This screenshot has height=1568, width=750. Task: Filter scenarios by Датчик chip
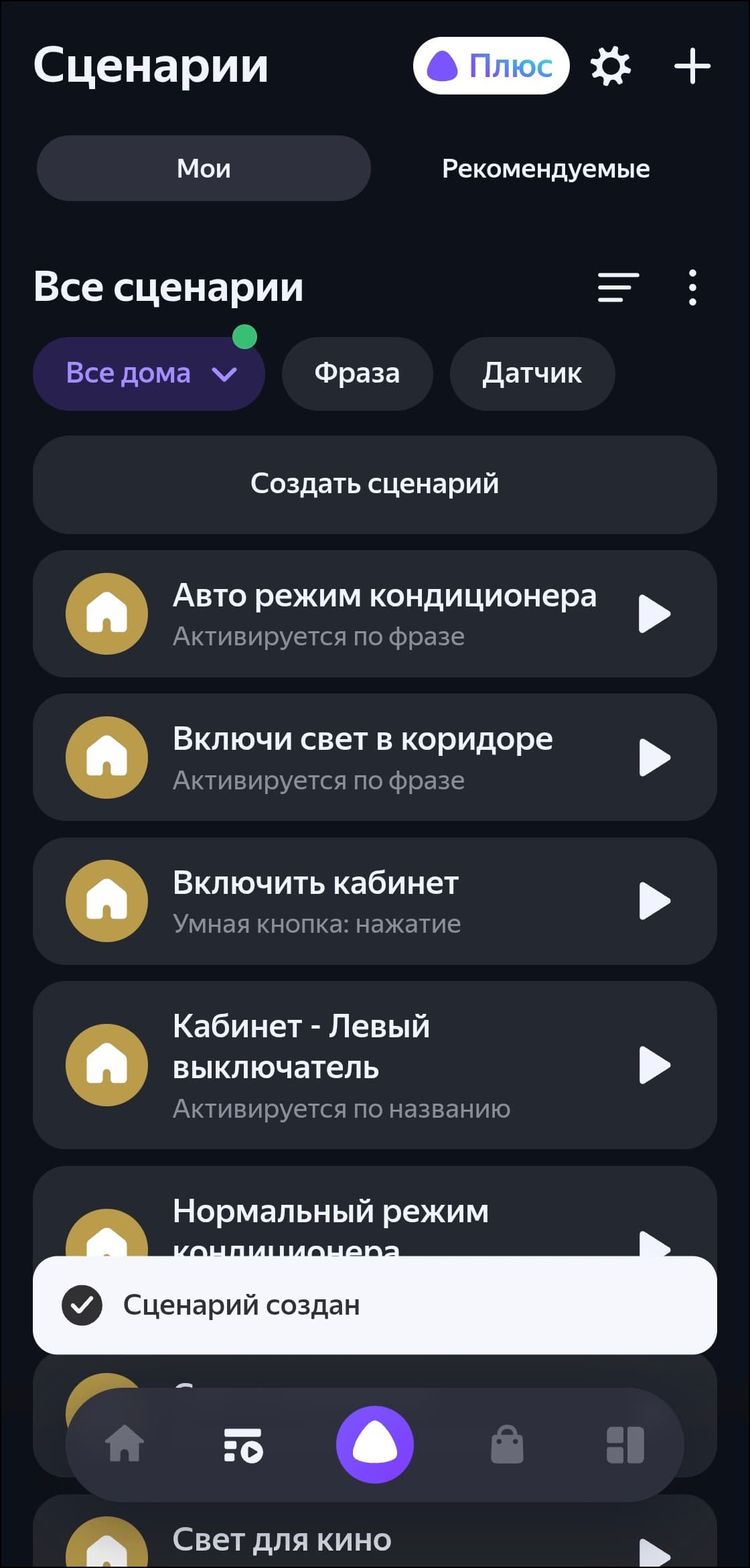click(x=532, y=373)
